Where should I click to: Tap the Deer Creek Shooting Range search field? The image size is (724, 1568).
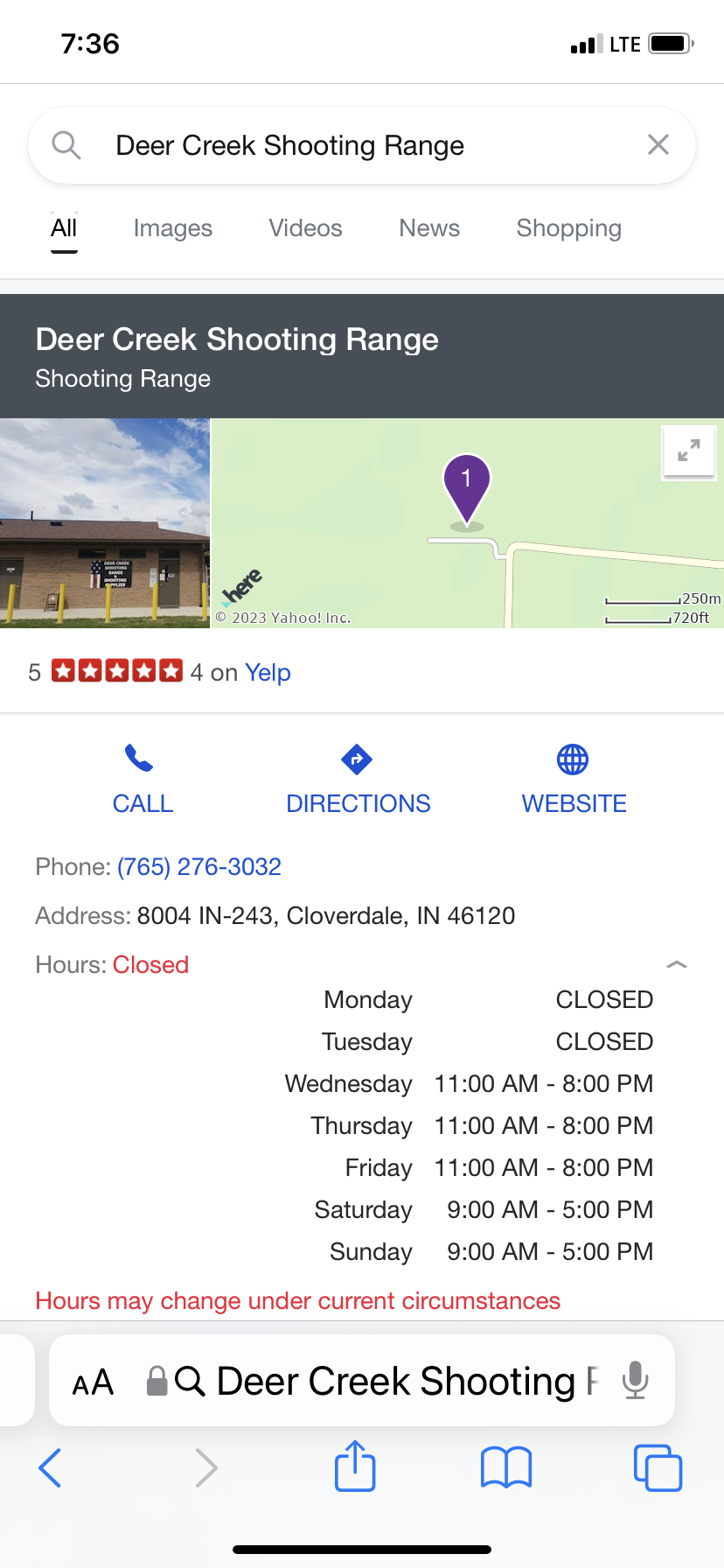pos(362,145)
